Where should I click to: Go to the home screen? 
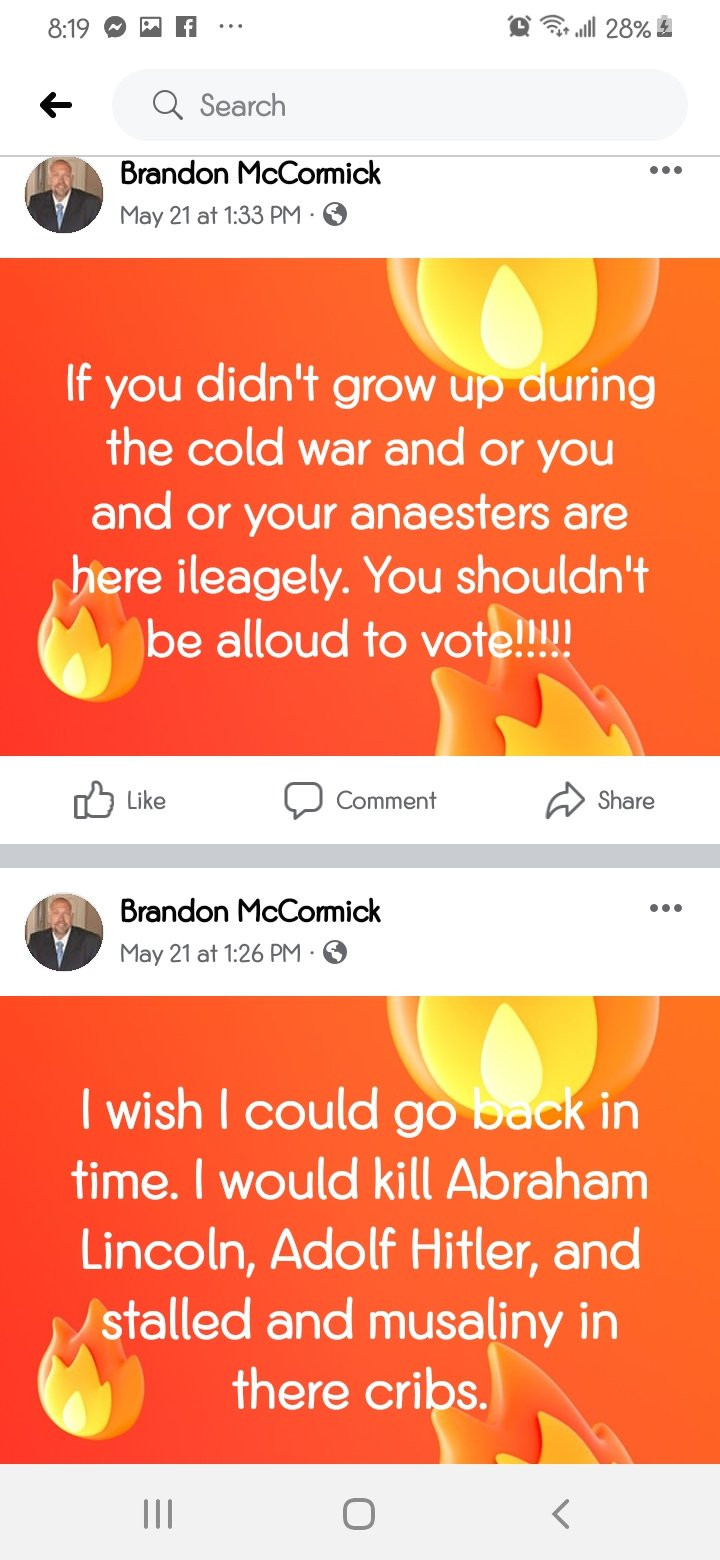coord(359,1514)
